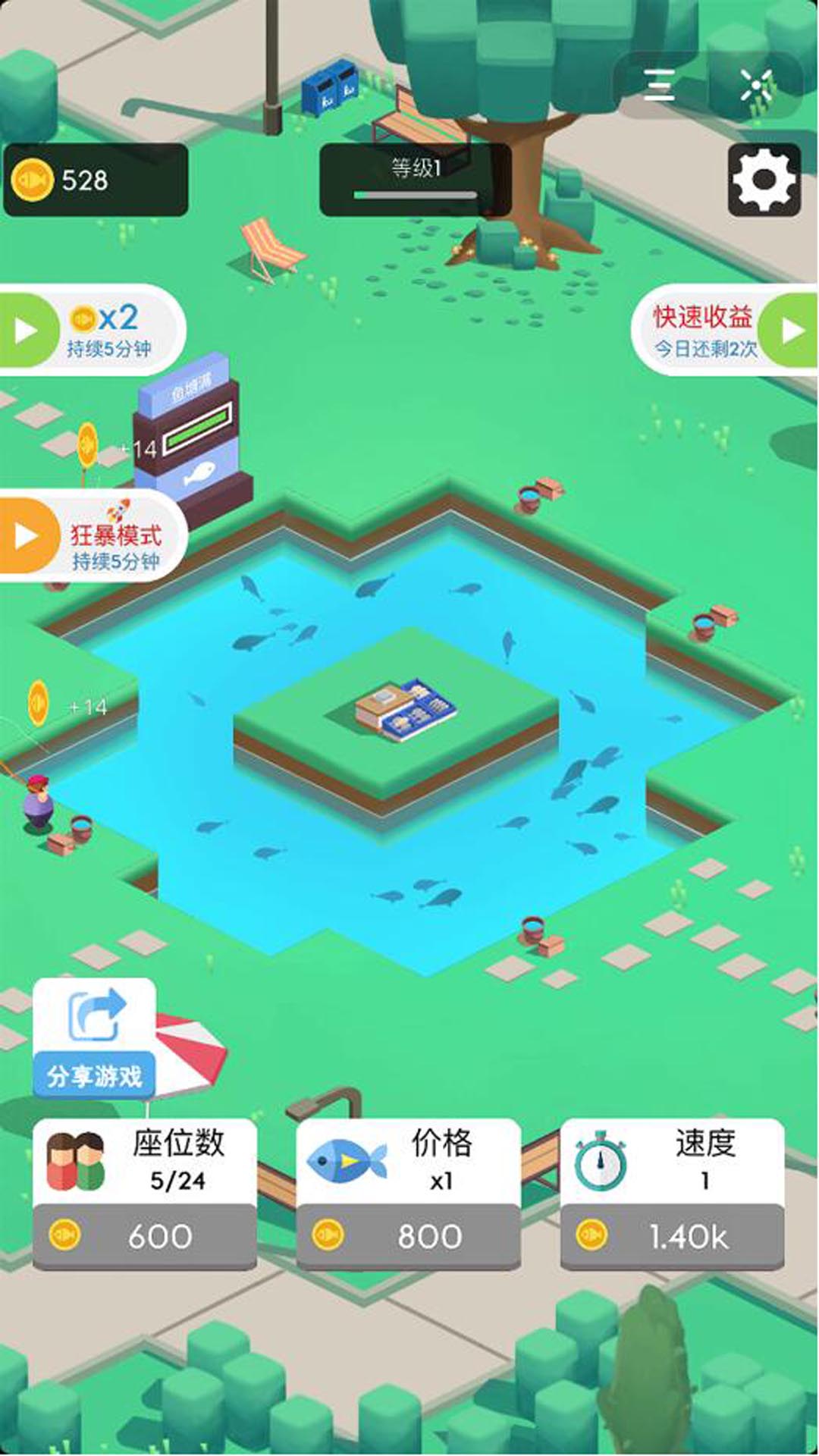Tap the fish-coin icon next to the 528 balance
819x1456 pixels.
[34, 179]
